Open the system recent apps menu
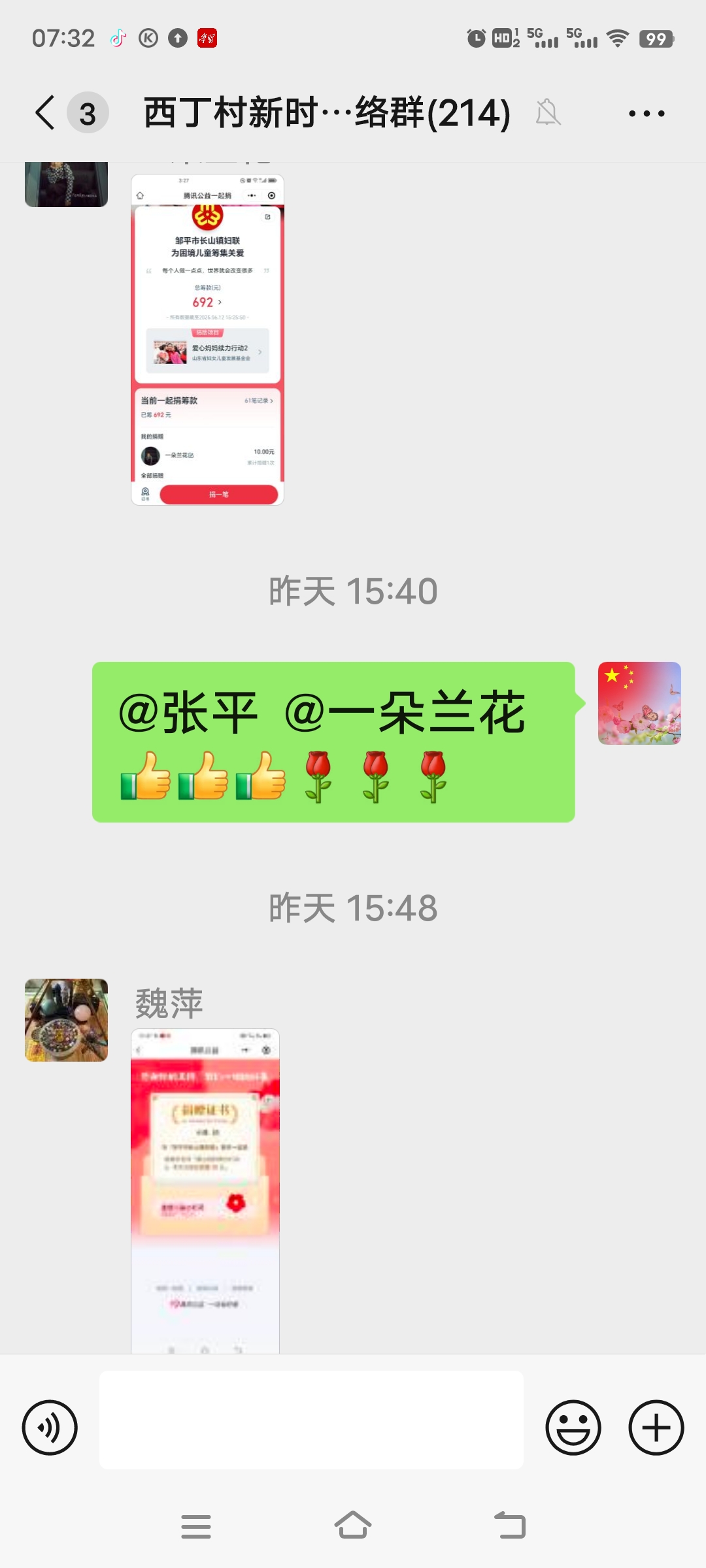The width and height of the screenshot is (706, 1568). pos(195,1526)
